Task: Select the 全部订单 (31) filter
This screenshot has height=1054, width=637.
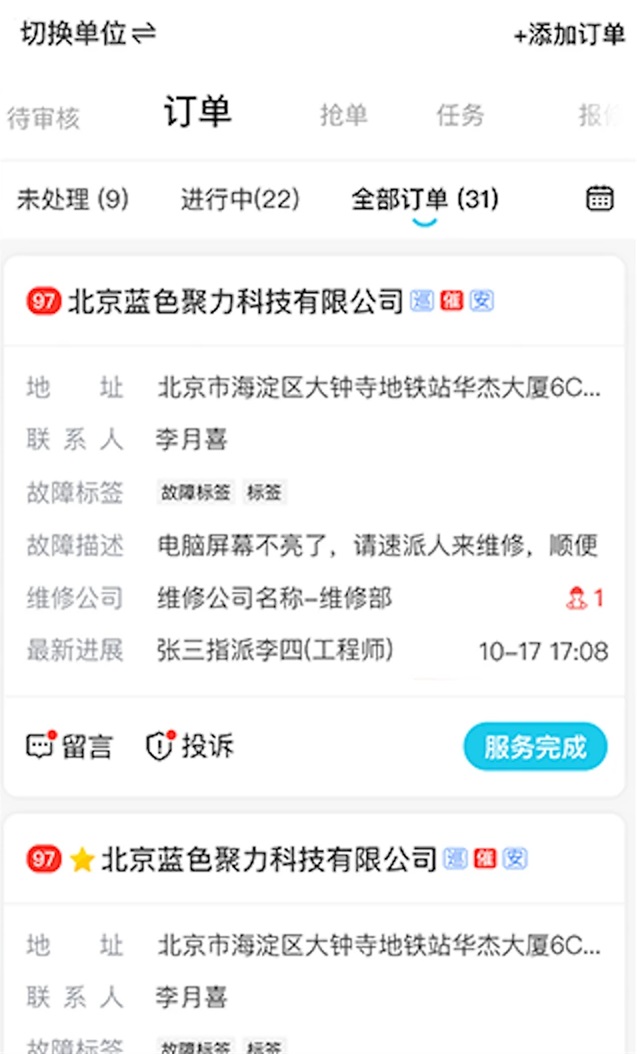Action: click(425, 199)
